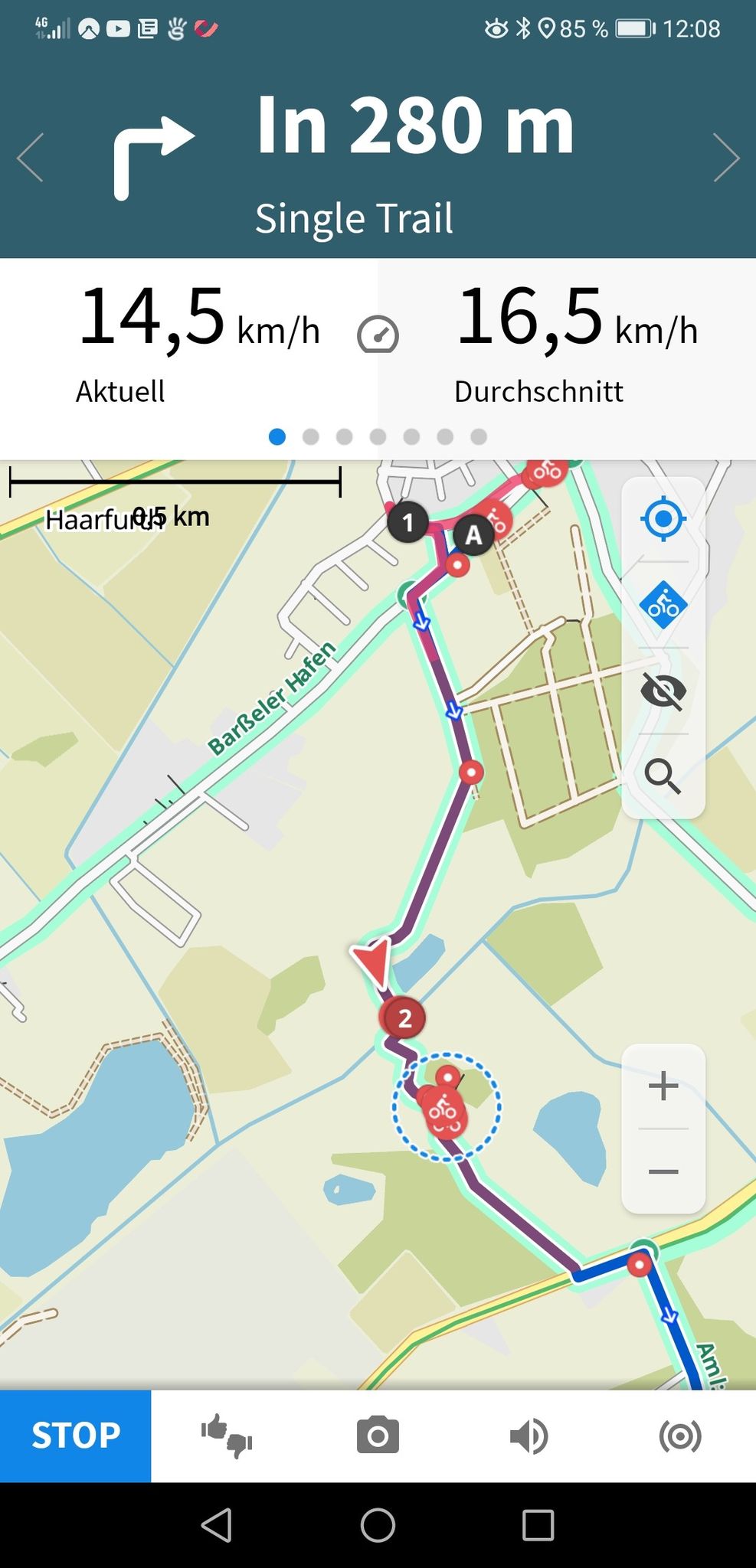Go to the next navigation instruction
The image size is (756, 1568).
pos(726,157)
